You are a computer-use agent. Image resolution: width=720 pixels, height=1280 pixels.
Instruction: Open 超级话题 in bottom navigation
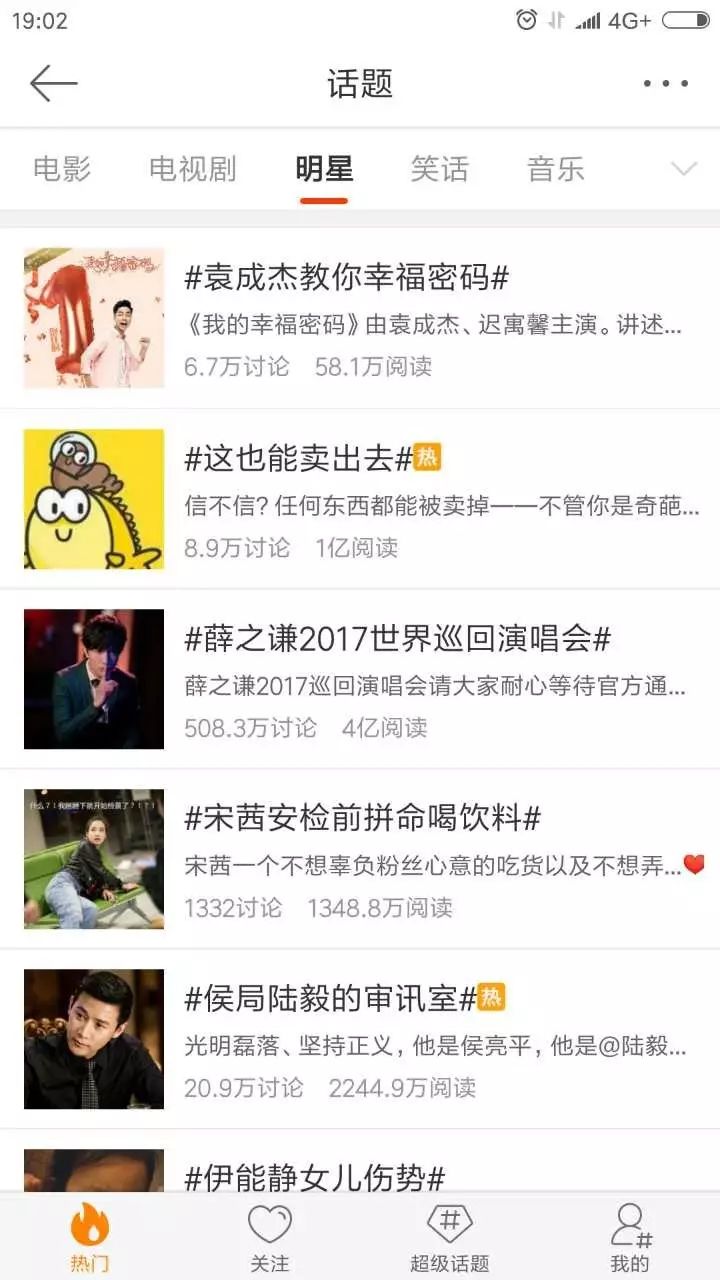pyautogui.click(x=450, y=1236)
